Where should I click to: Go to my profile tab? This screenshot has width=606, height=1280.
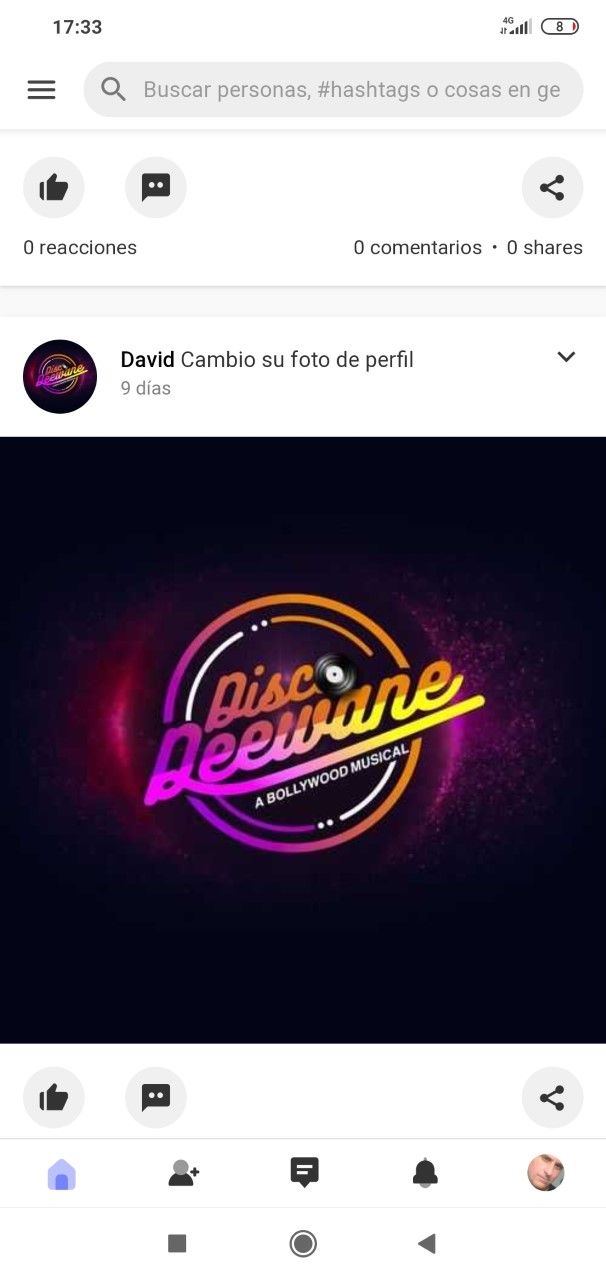(x=546, y=1173)
